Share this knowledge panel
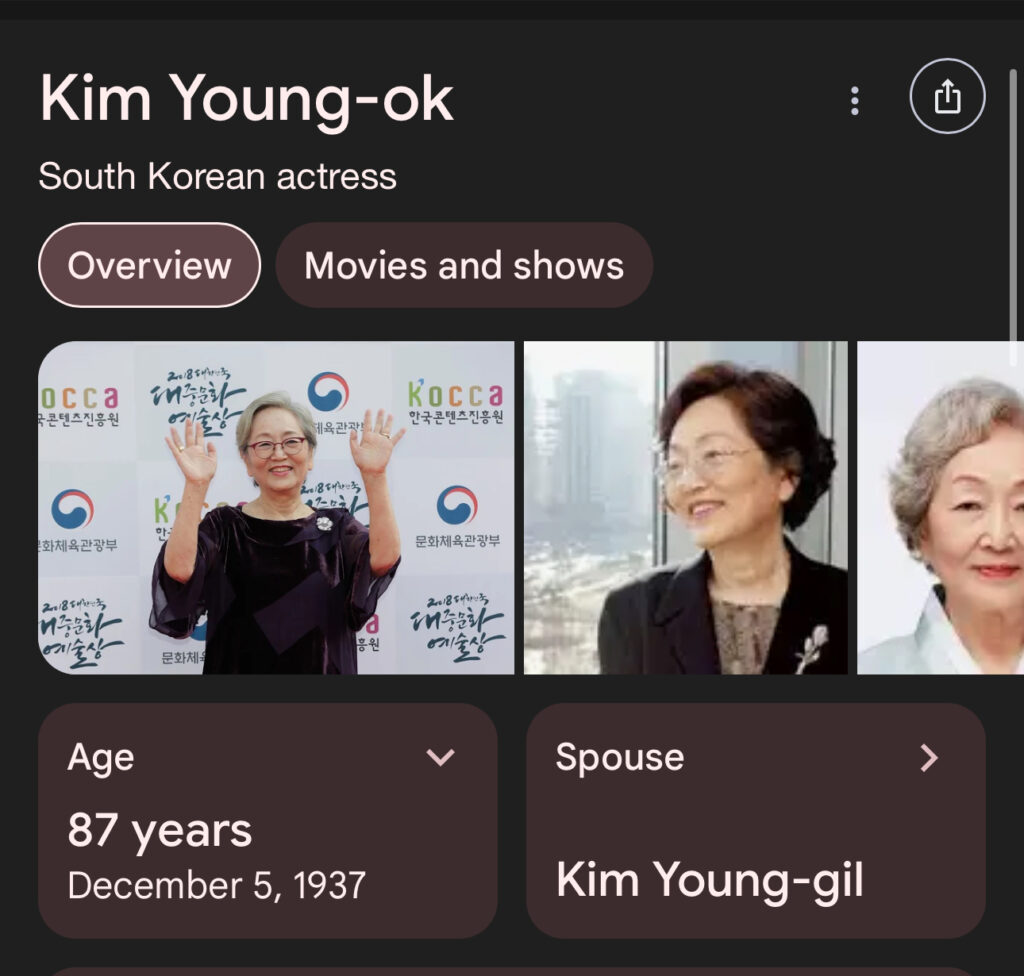The width and height of the screenshot is (1024, 976). coord(947,97)
